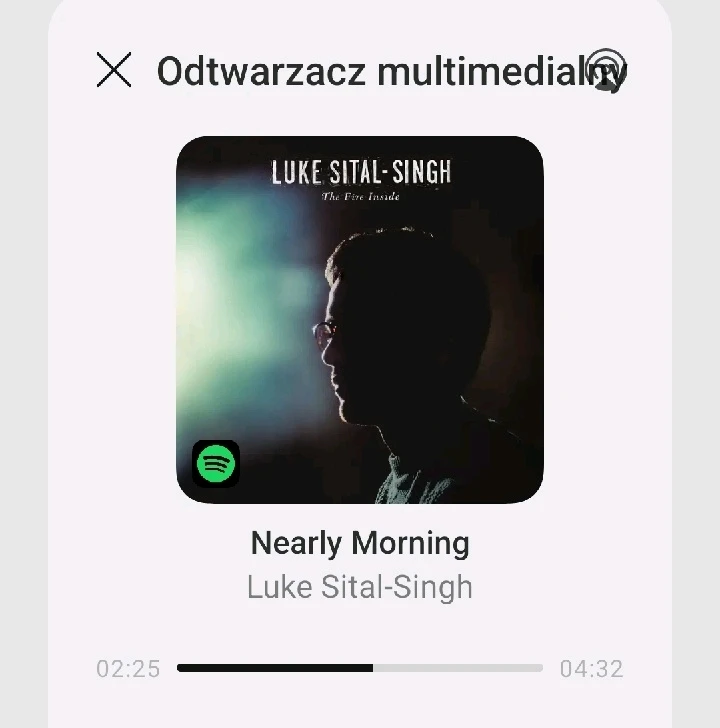
Task: Close the Odtwarzacz multimedialny panel
Action: (x=114, y=70)
